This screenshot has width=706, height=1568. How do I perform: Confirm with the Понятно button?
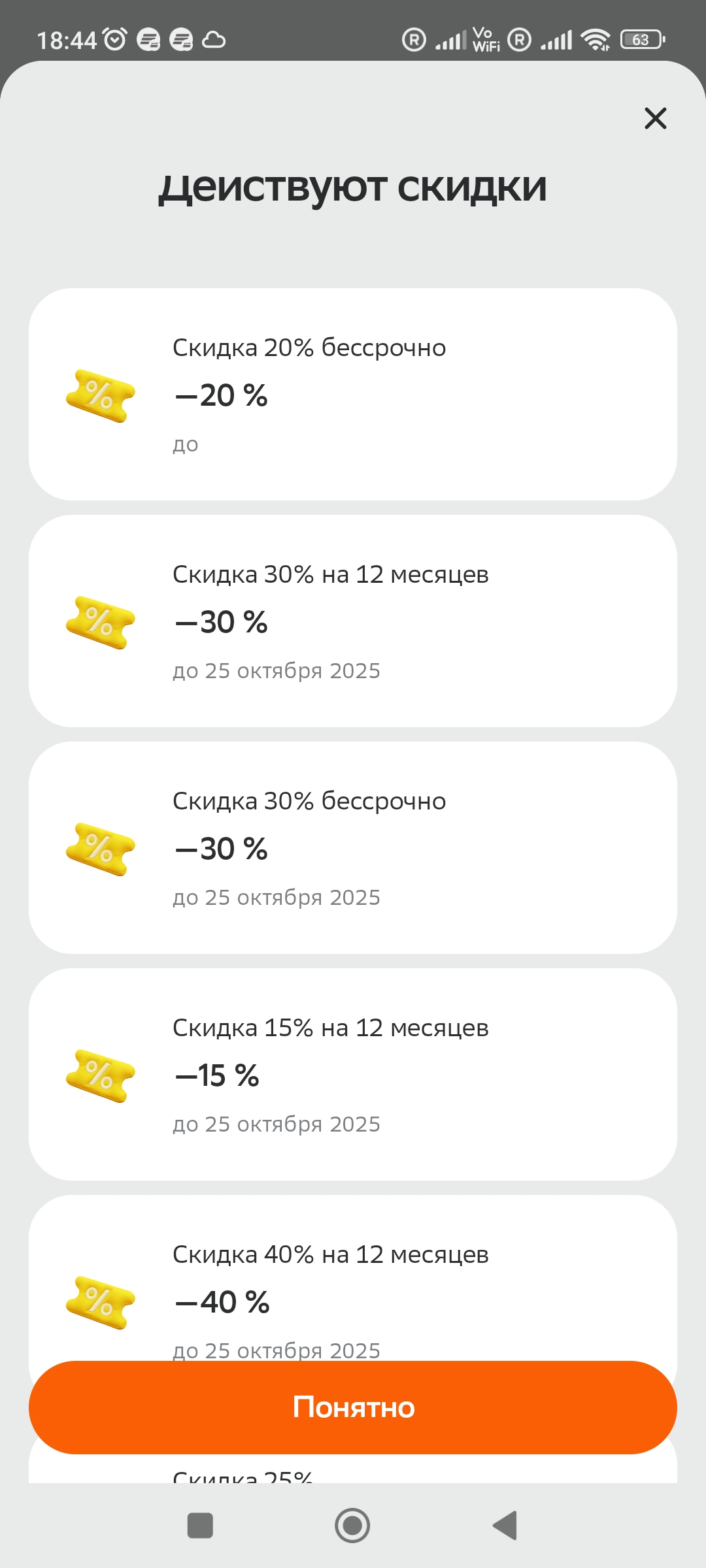(x=353, y=1407)
